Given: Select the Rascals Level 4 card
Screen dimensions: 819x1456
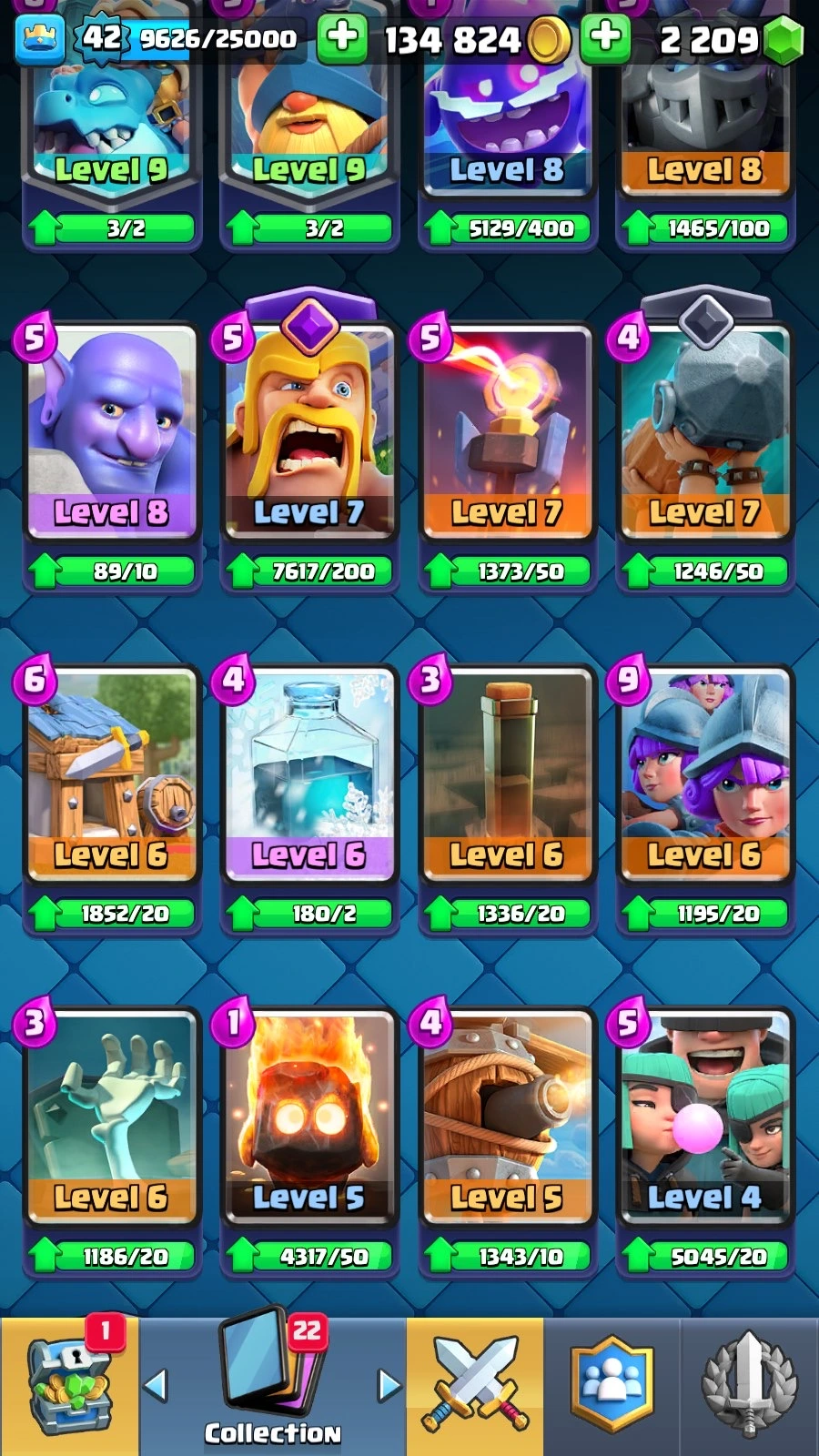Looking at the screenshot, I should pos(705,1117).
